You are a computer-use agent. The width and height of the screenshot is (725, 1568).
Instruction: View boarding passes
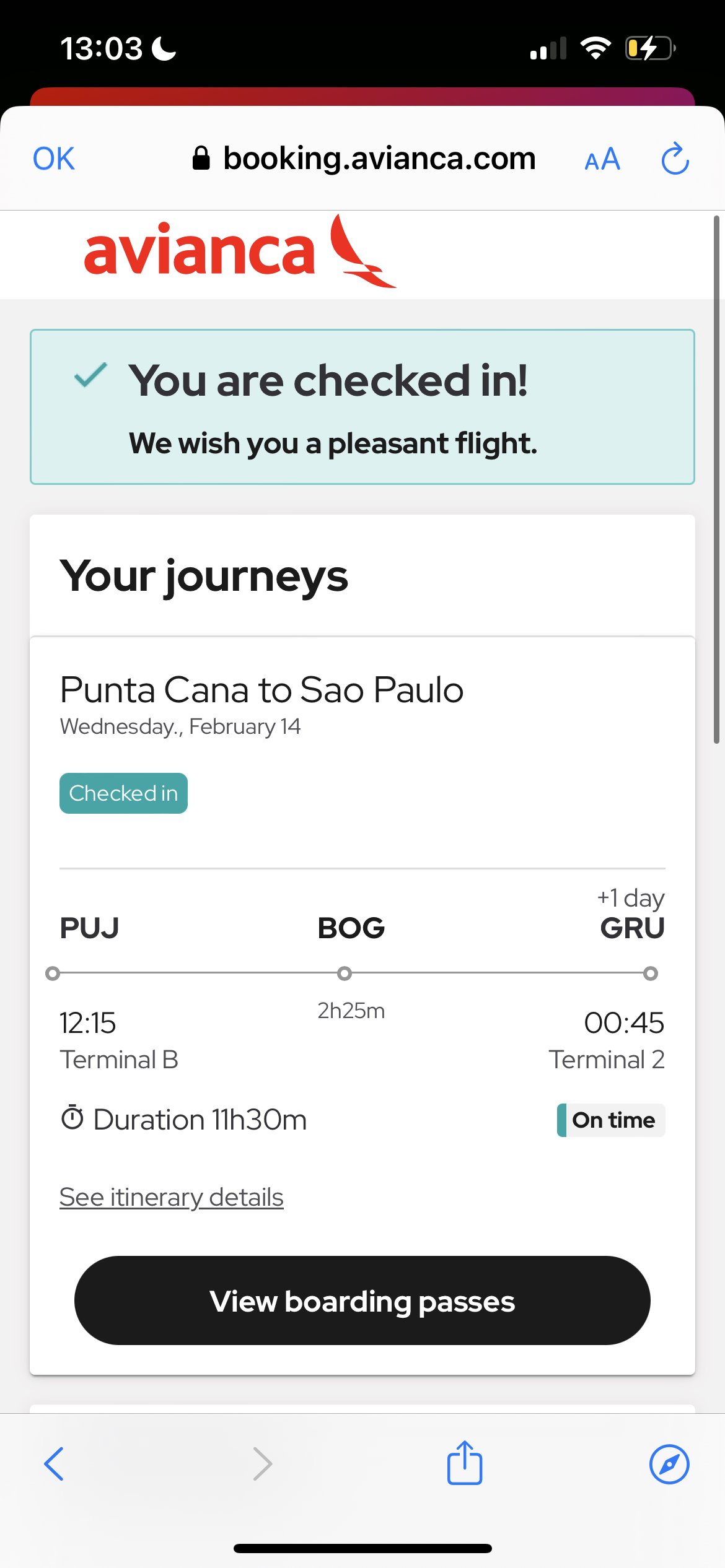click(x=362, y=1300)
